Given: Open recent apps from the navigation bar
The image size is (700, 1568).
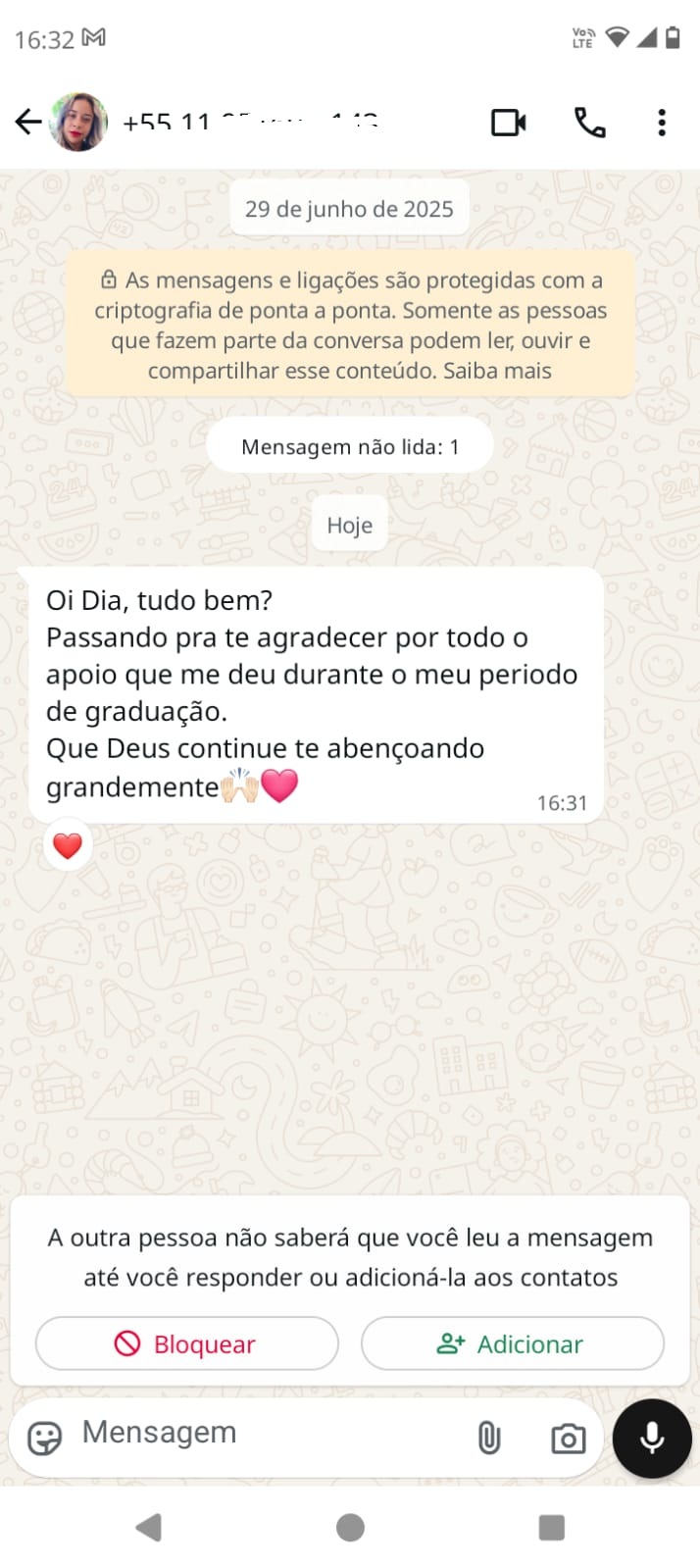Looking at the screenshot, I should click(x=551, y=1527).
